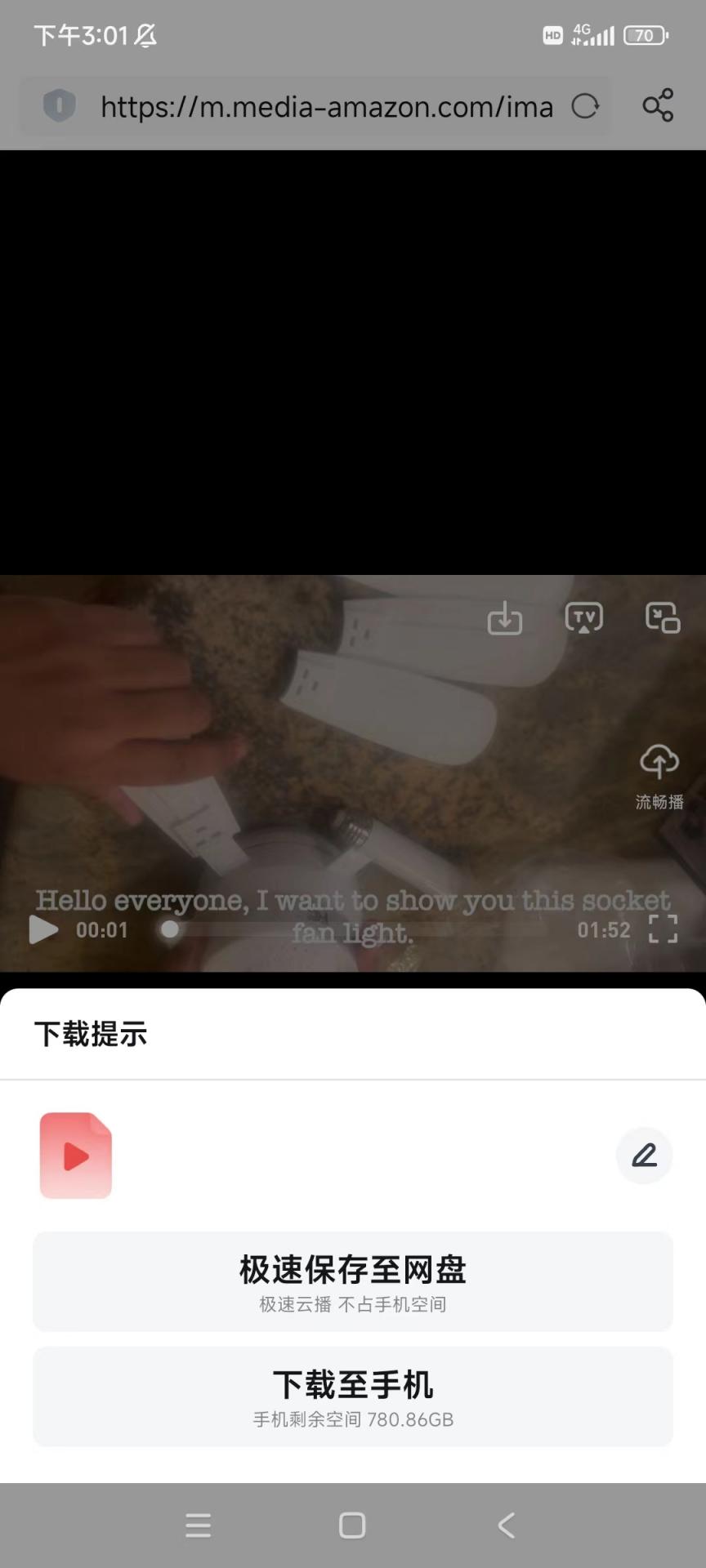
Task: Tap the video progress bar
Action: 351,929
